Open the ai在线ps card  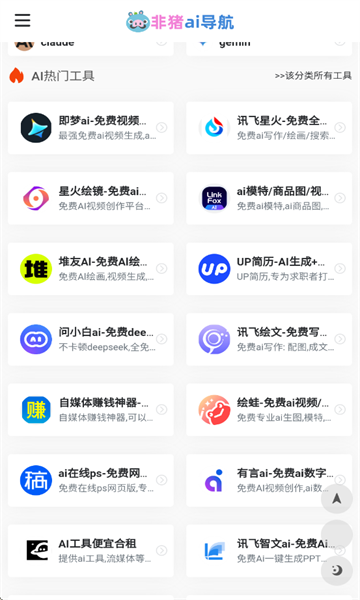(x=91, y=480)
